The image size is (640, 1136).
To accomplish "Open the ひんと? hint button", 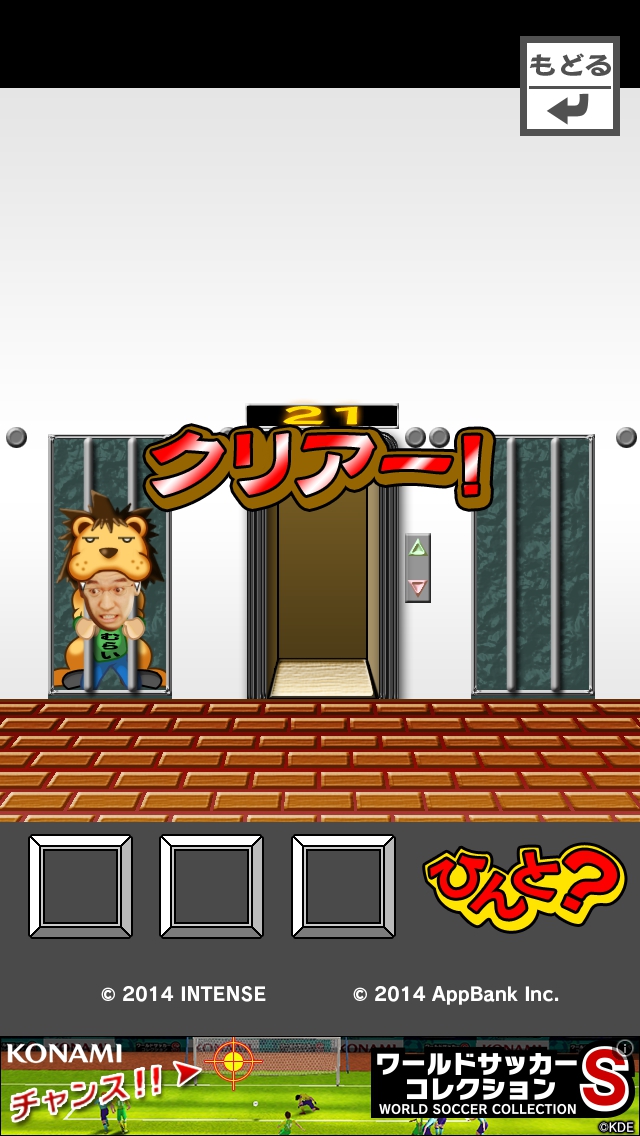I will tap(522, 885).
